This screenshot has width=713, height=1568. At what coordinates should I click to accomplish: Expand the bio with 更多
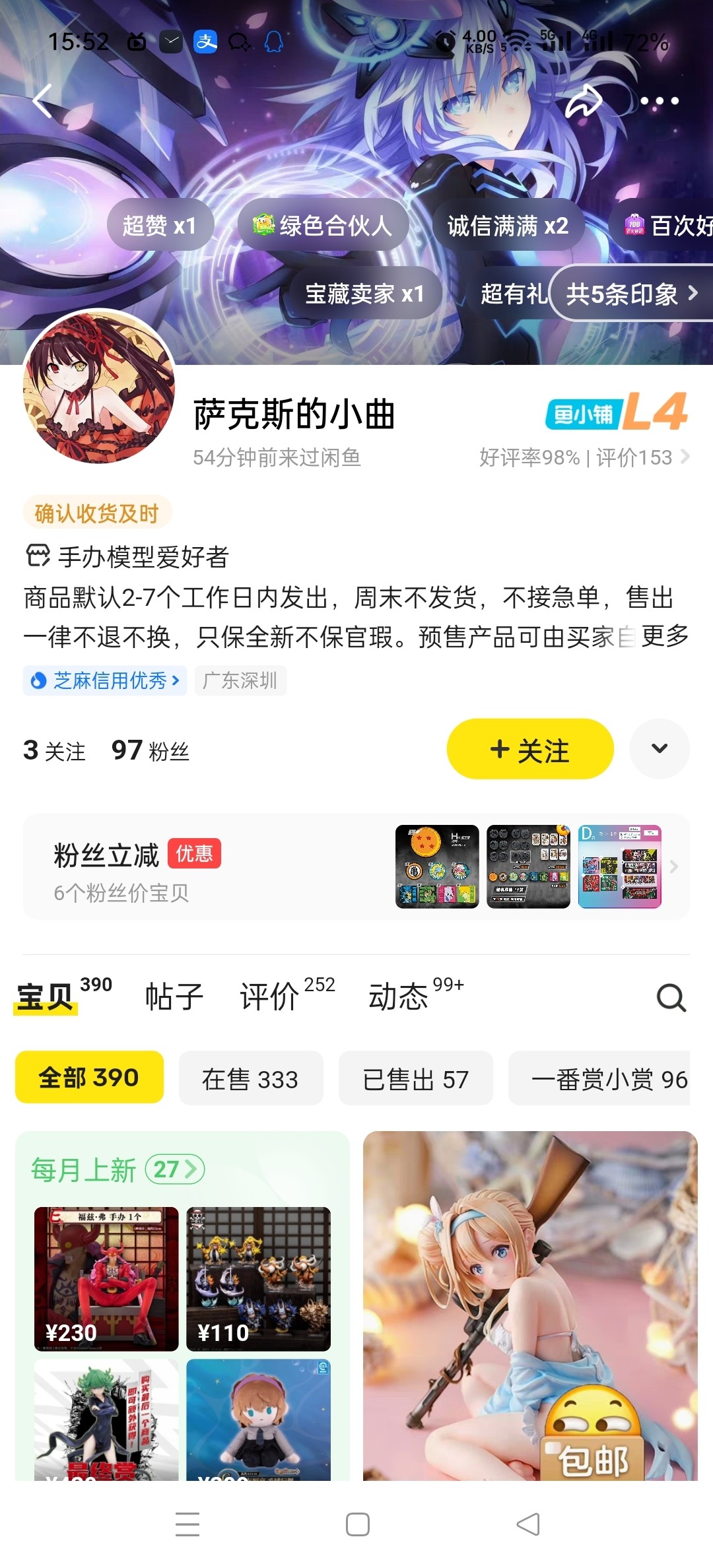[x=664, y=636]
